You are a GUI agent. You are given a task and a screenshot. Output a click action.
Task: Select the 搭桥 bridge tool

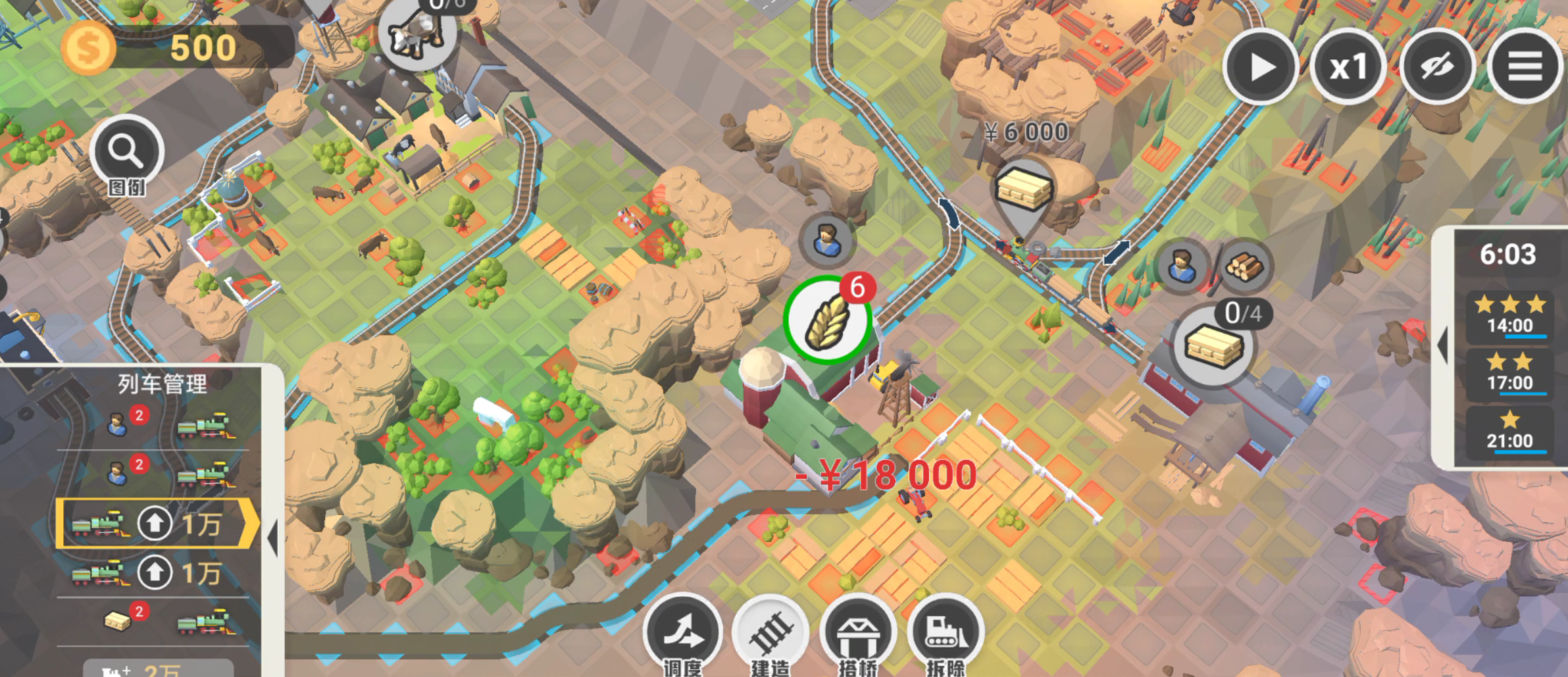pos(857,633)
